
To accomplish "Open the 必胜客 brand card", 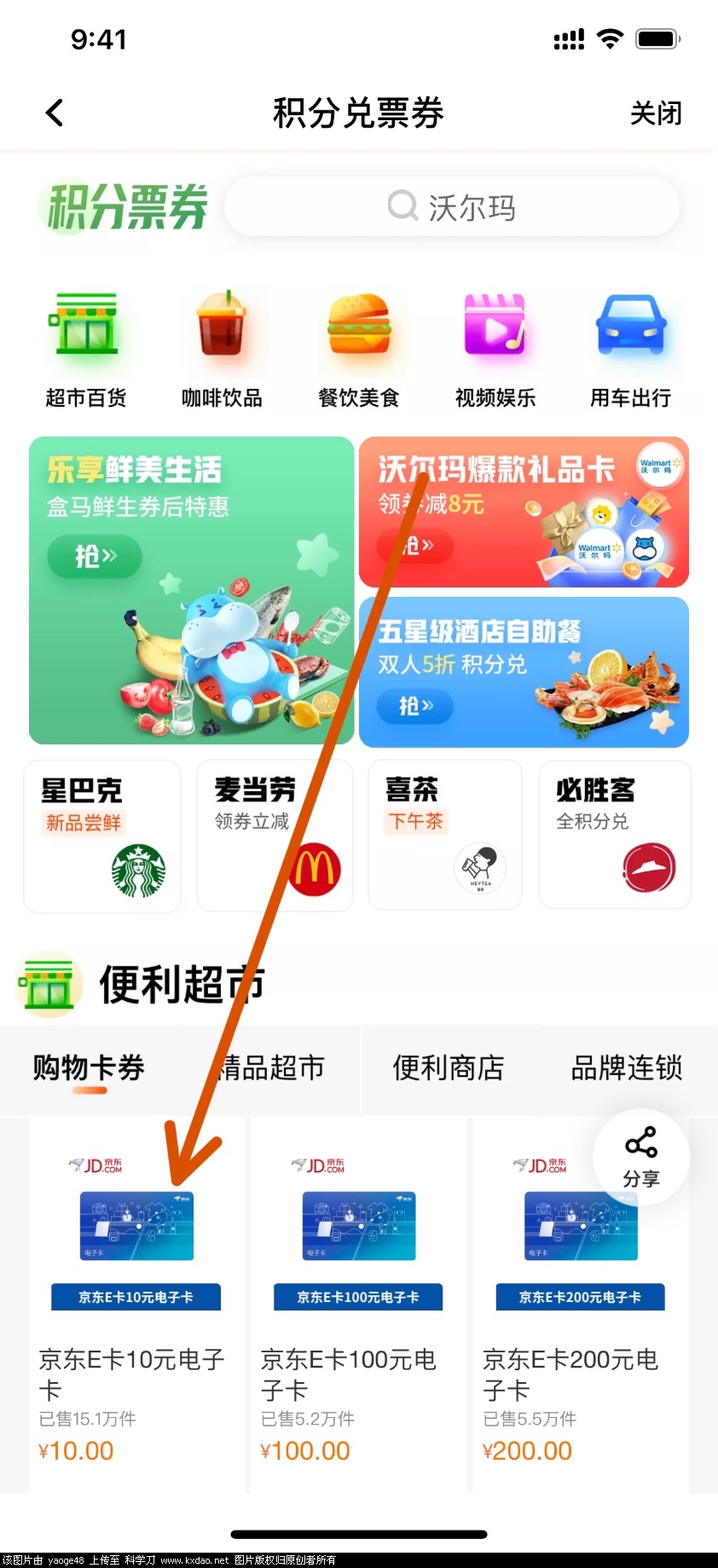I will click(615, 836).
